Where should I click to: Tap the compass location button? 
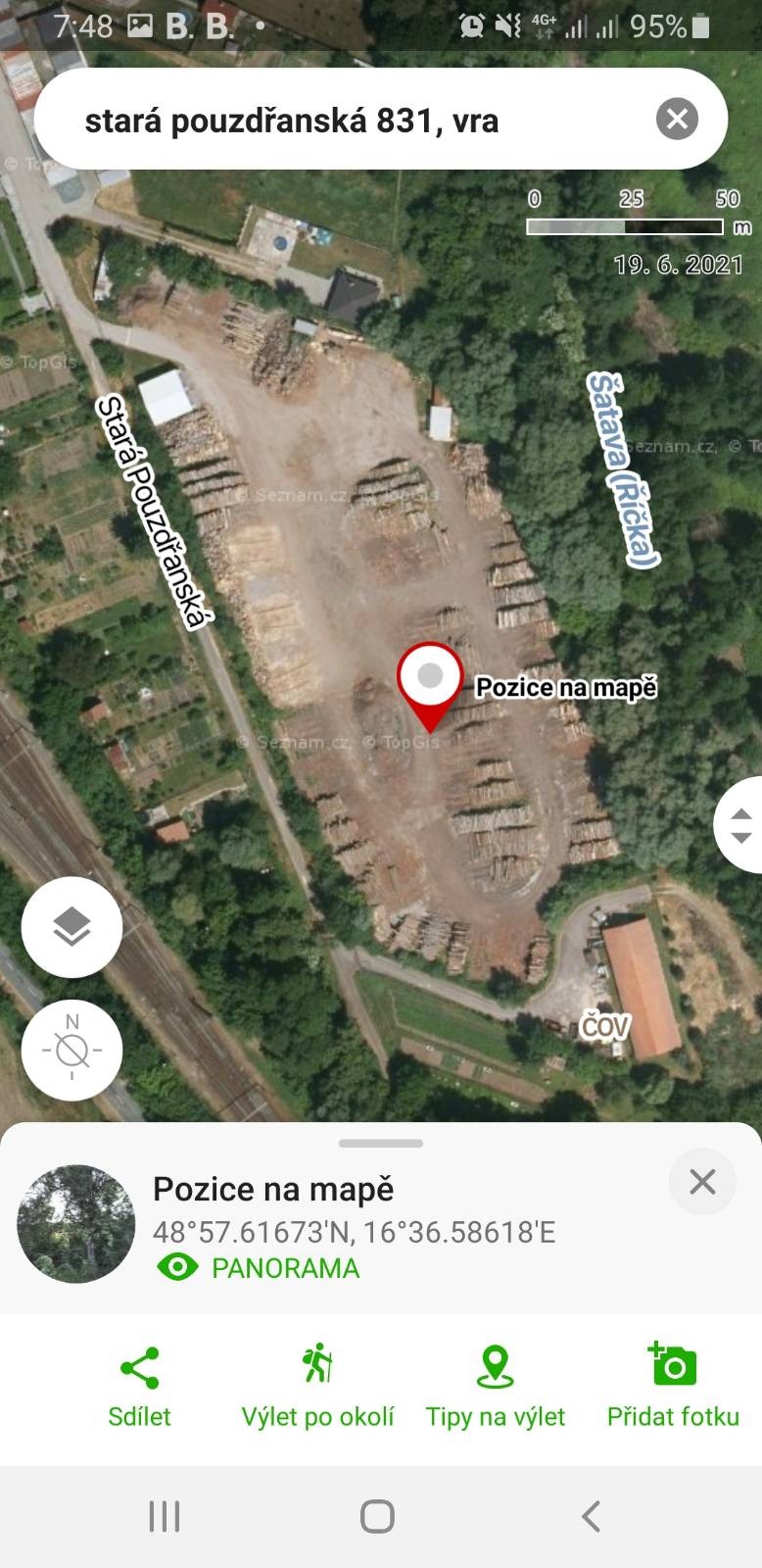[71, 1050]
